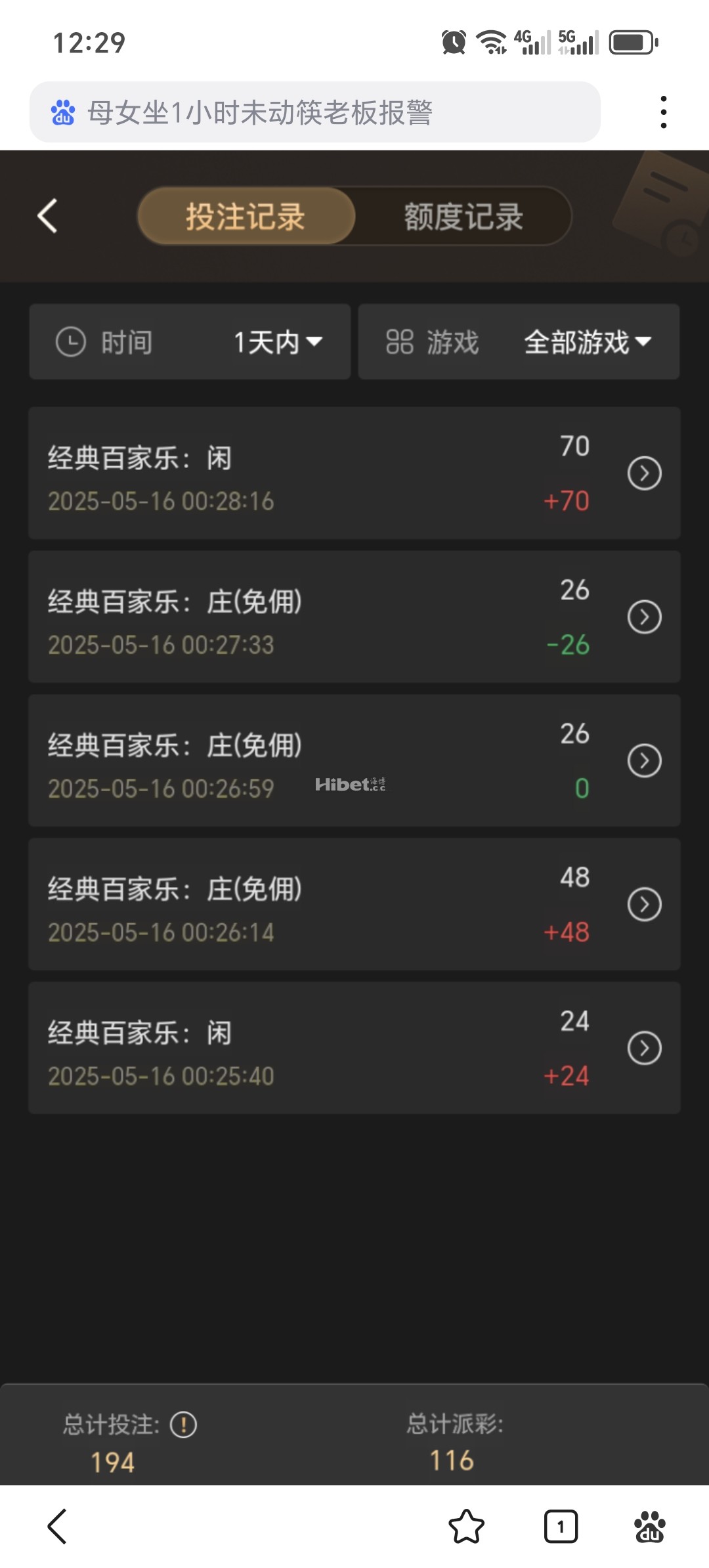Select the 投注记录 tab
This screenshot has height=1568, width=709.
pos(246,217)
